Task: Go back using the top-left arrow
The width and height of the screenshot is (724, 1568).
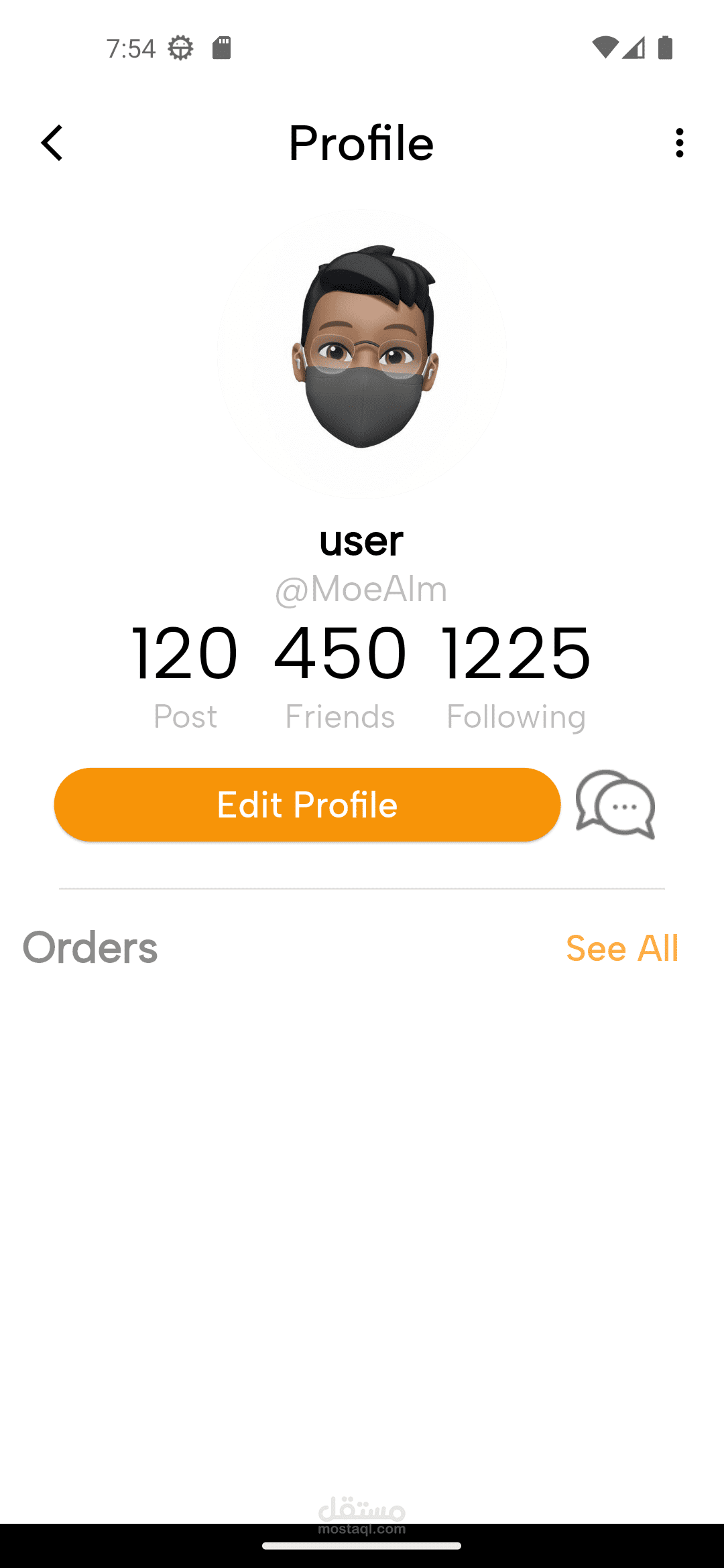Action: point(52,143)
